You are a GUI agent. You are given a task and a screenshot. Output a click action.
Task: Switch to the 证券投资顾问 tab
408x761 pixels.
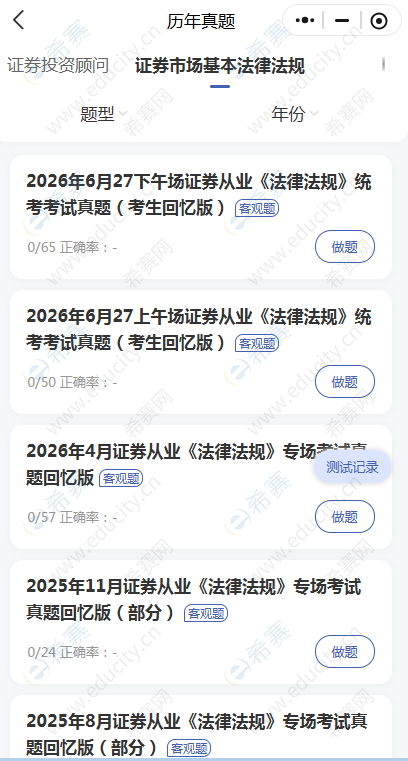click(x=58, y=66)
